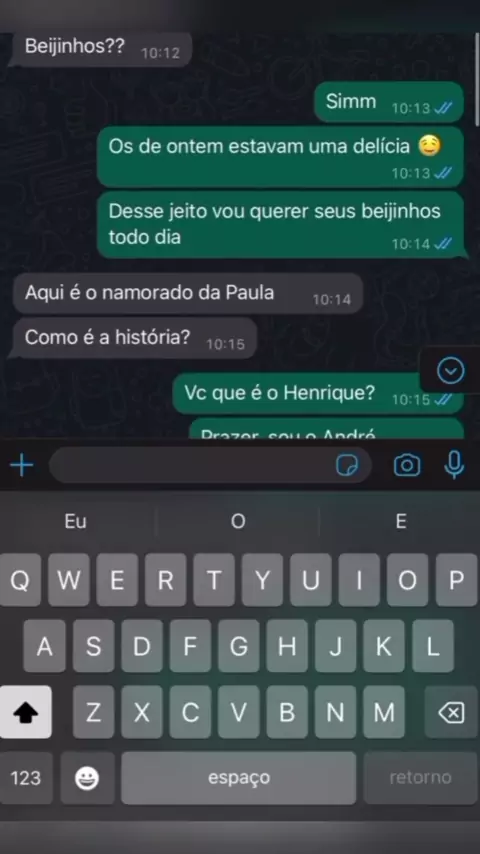Open the attachment plus menu

(x=22, y=466)
